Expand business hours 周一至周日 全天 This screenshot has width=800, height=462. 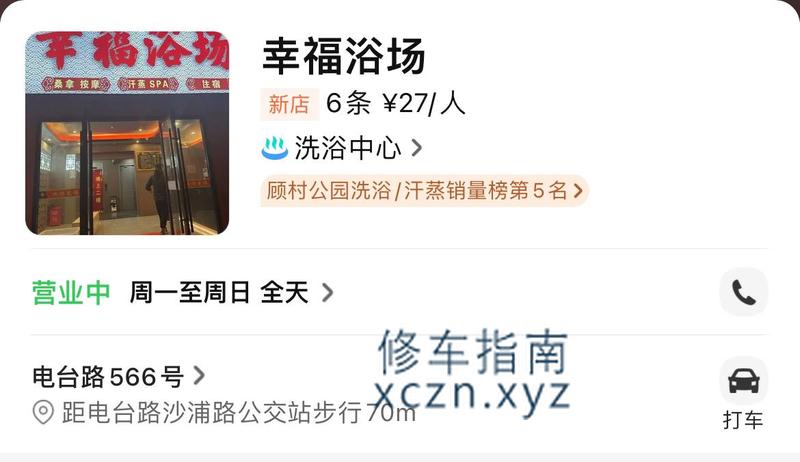click(x=231, y=293)
